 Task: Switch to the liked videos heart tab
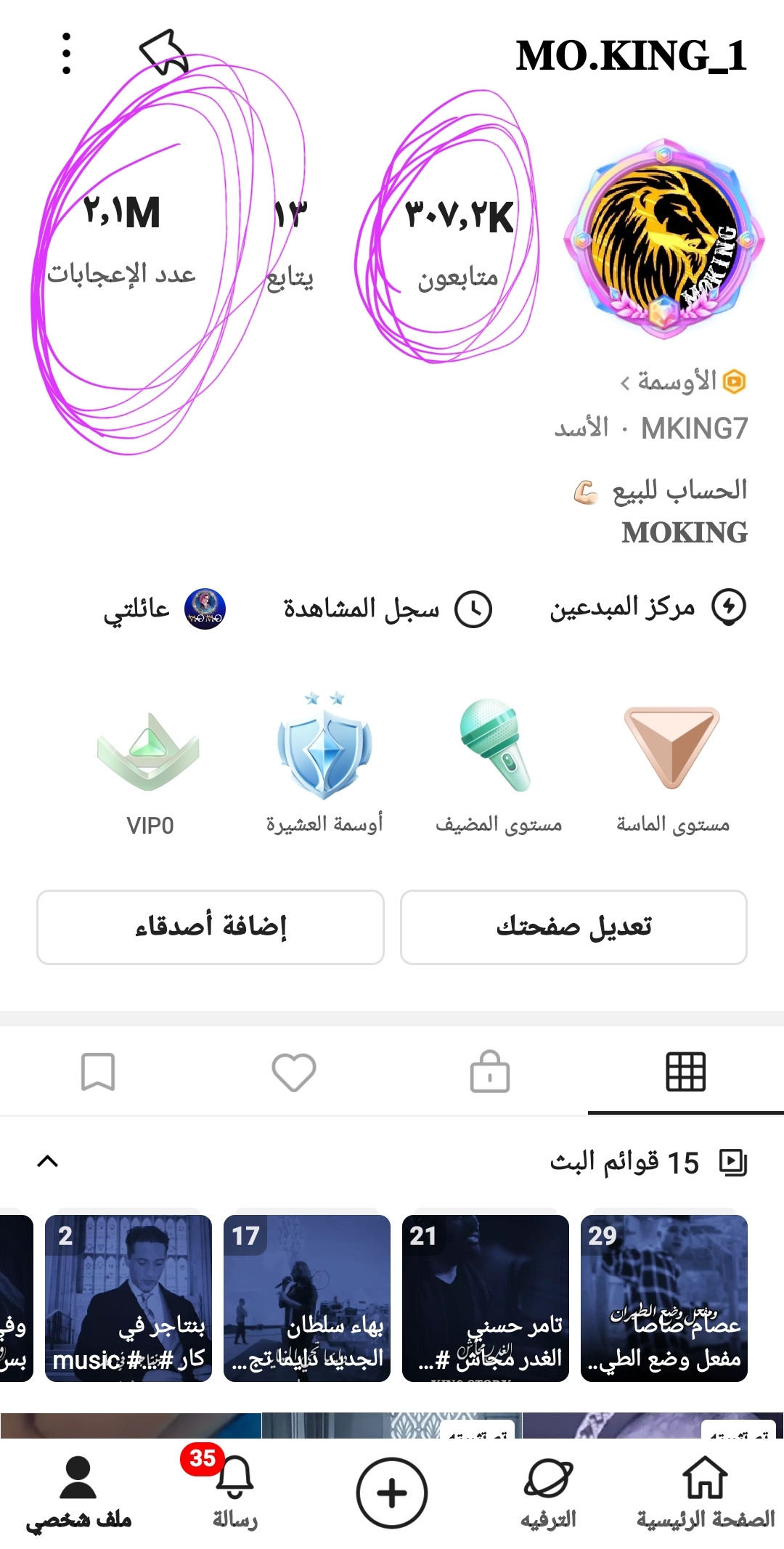pyautogui.click(x=294, y=1072)
